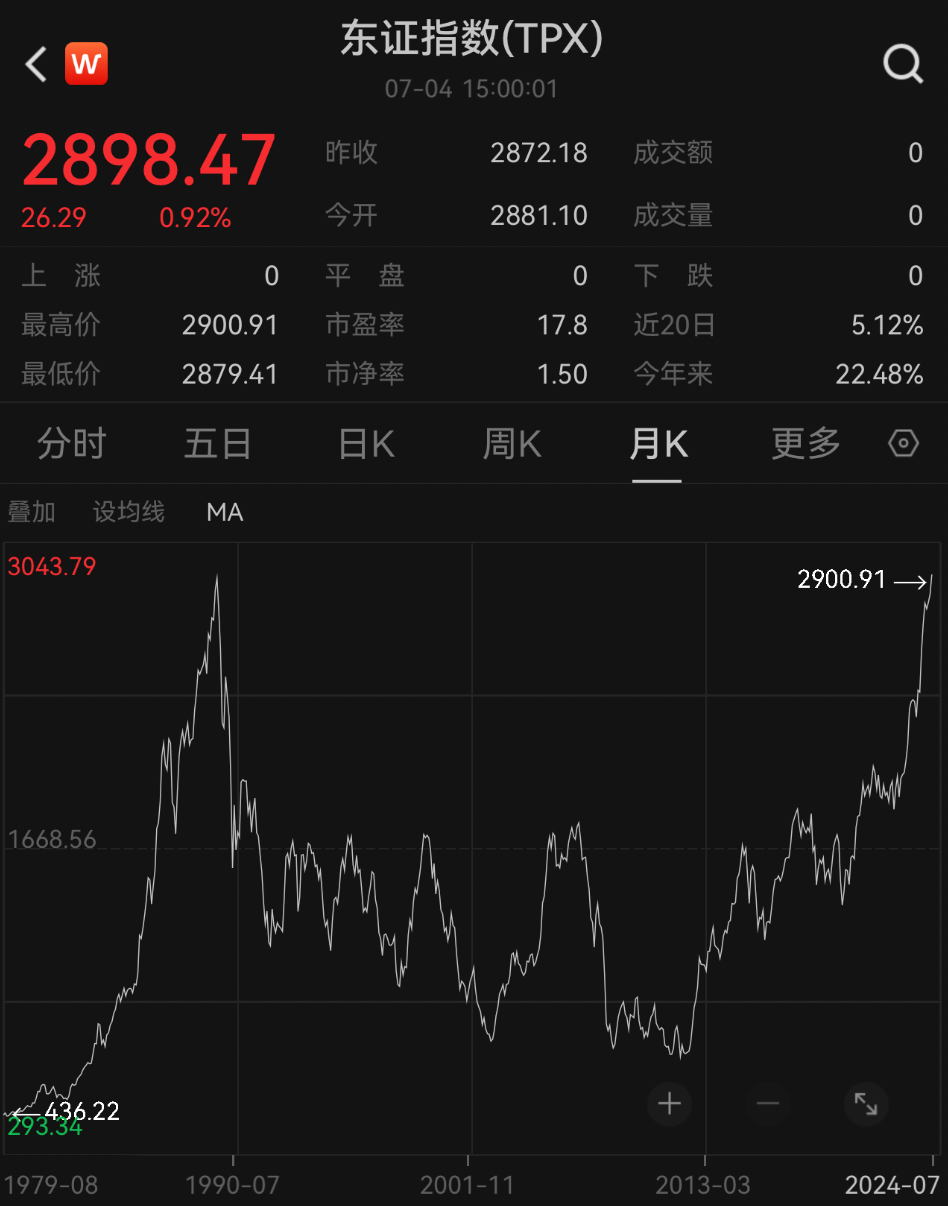
Task: Switch to the 分时 chart tab
Action: (x=71, y=444)
